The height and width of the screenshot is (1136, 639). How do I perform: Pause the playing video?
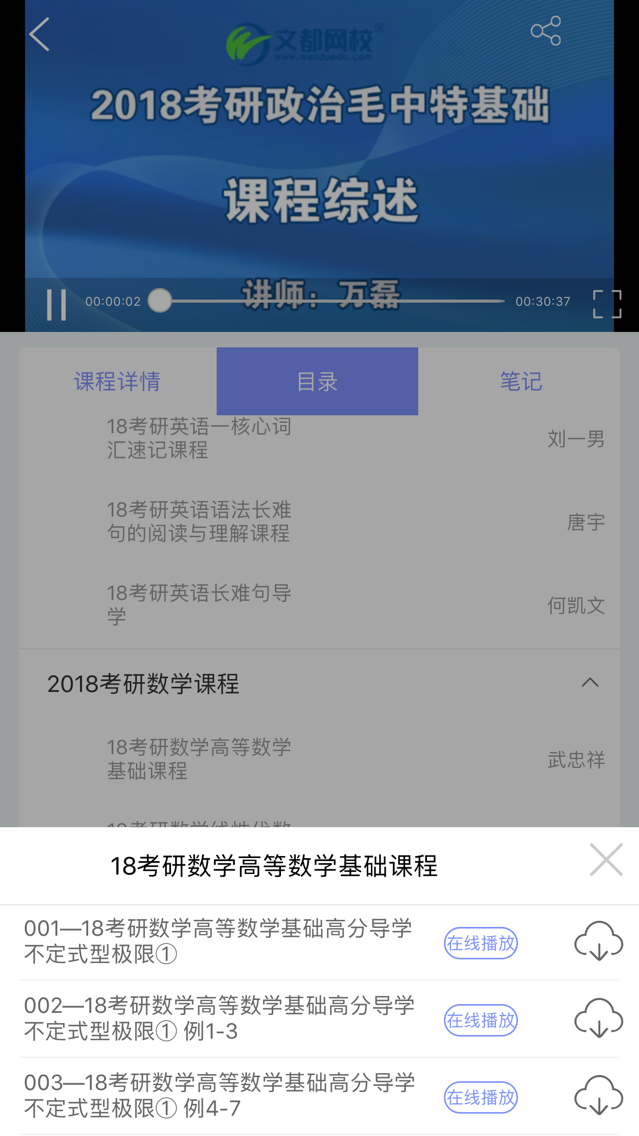click(x=56, y=303)
